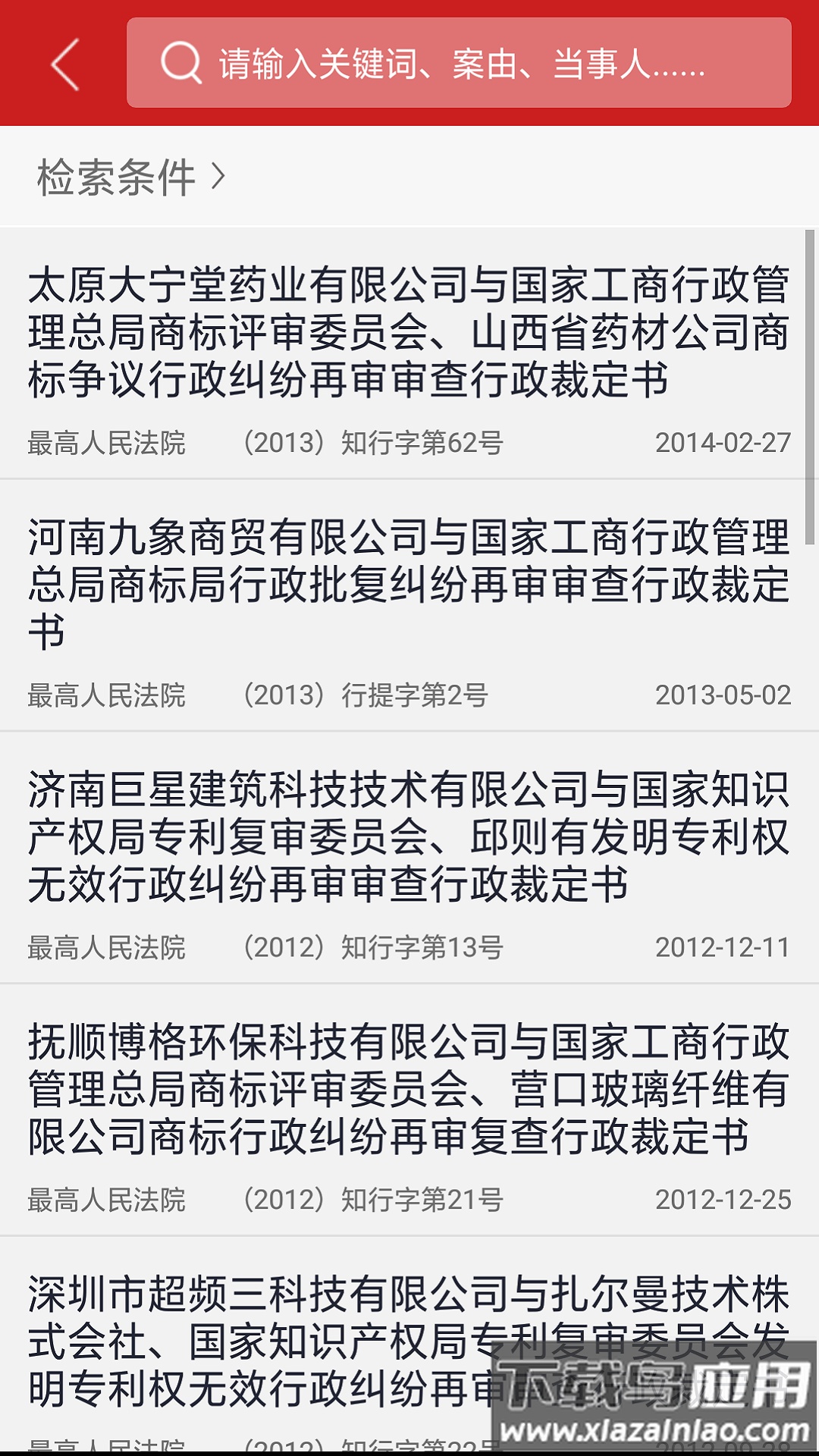The image size is (819, 1456).
Task: Tap the back arrow to return
Action: tap(64, 67)
